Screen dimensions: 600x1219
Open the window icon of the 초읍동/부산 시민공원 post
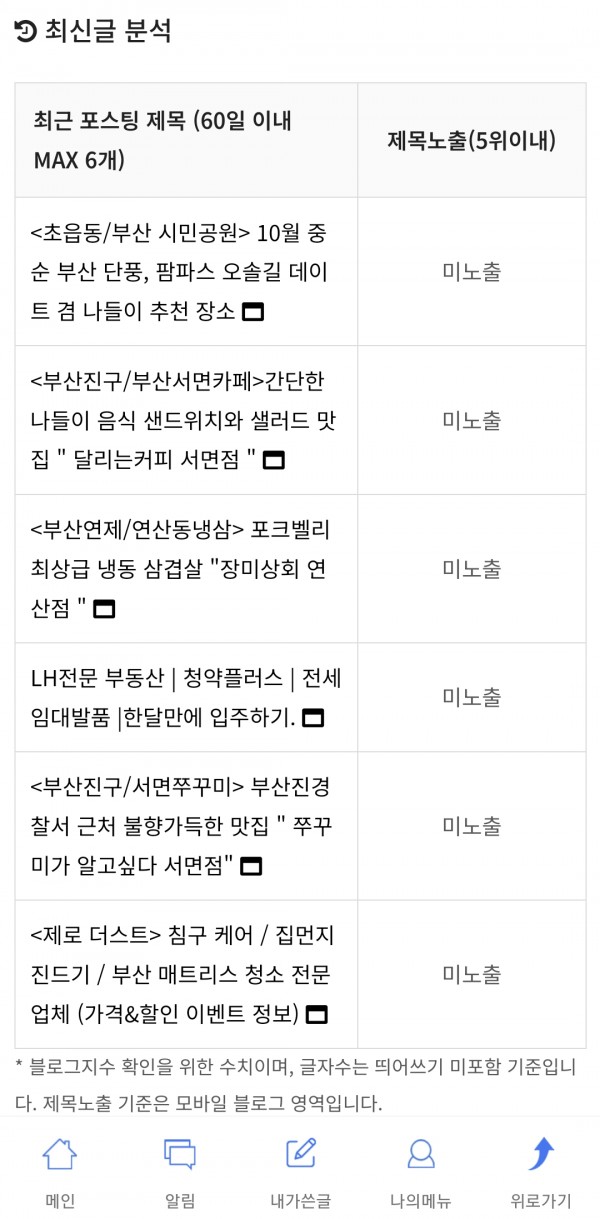coord(254,312)
